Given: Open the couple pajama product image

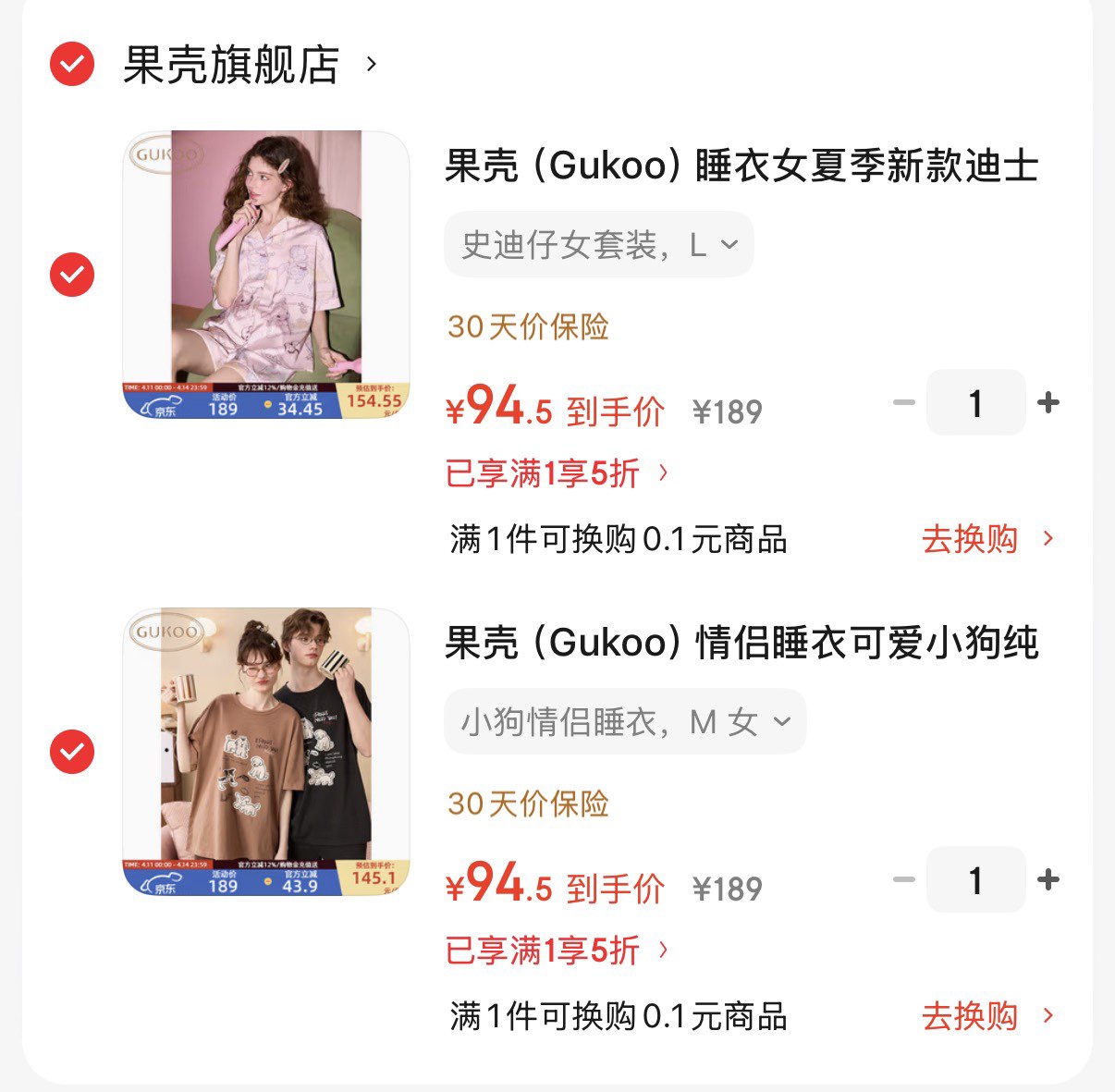Looking at the screenshot, I should pos(266,752).
